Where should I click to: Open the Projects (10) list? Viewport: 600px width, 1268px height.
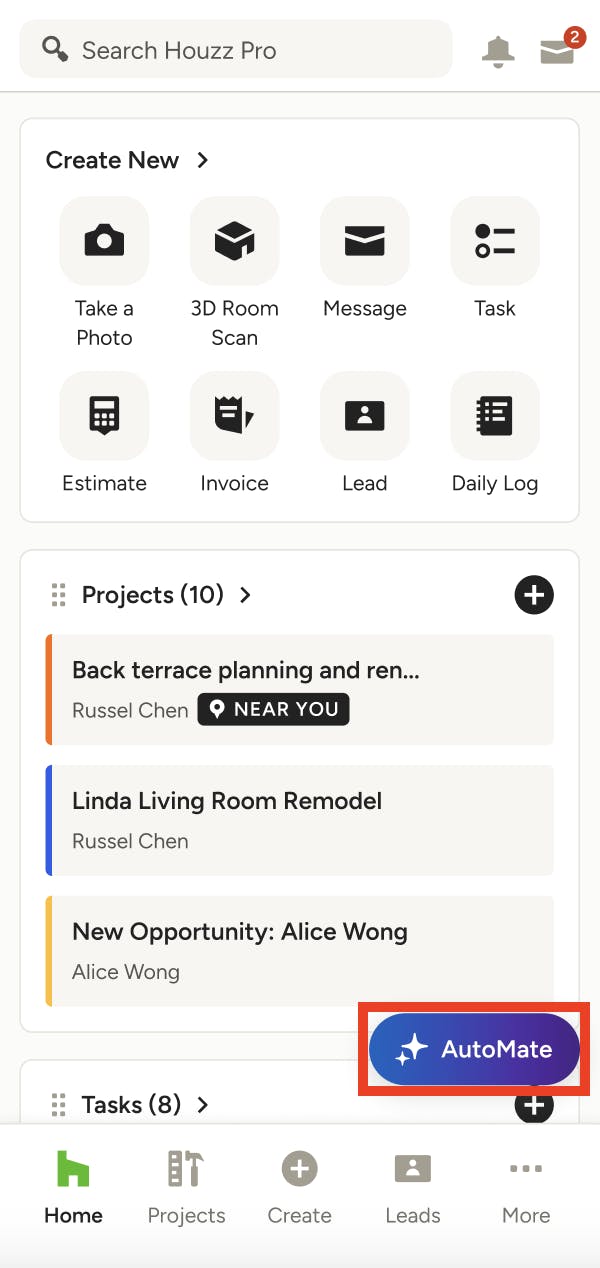tap(166, 595)
